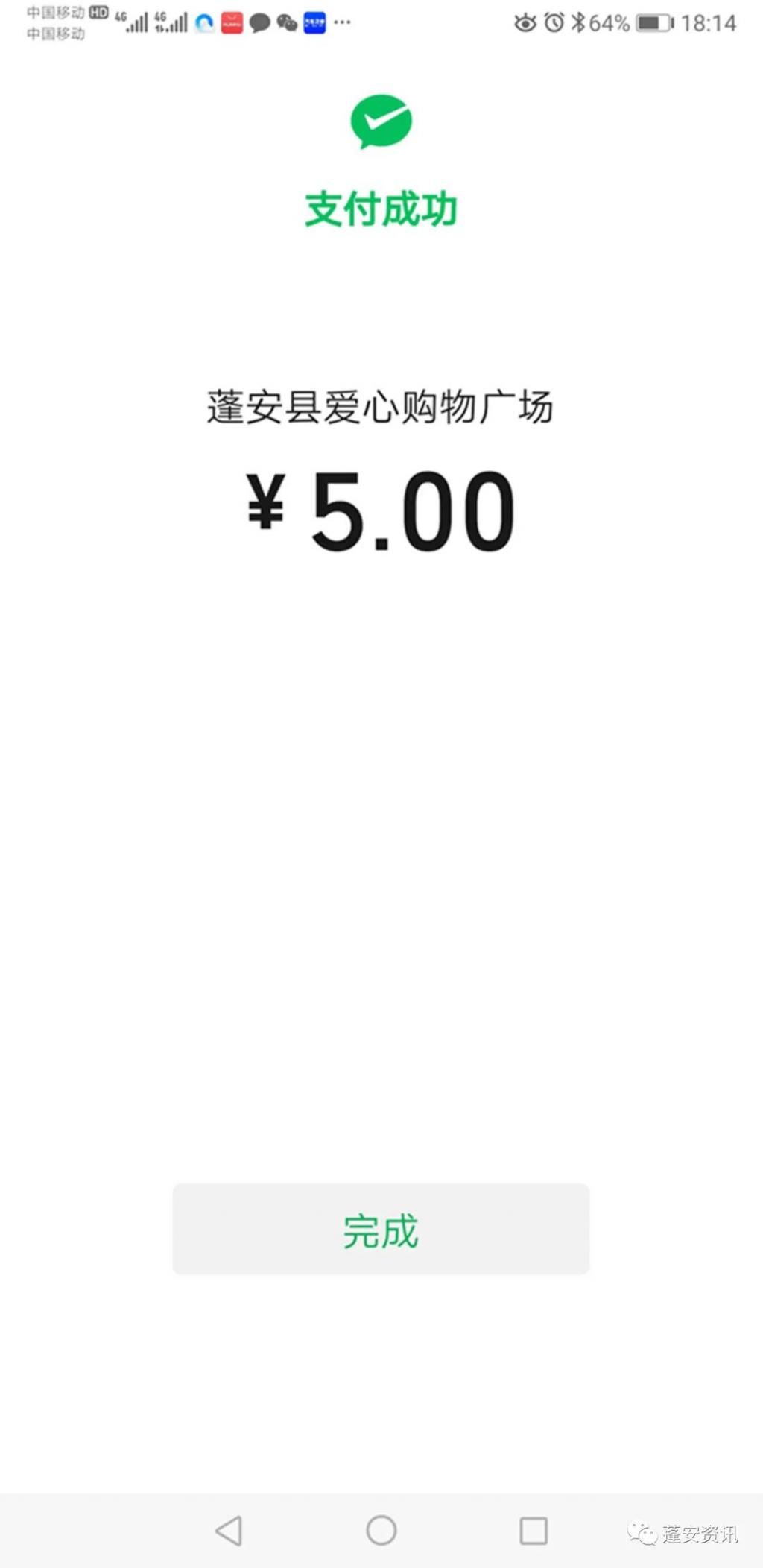Tap the clock showing 18:14
This screenshot has height=1568, width=763.
tap(709, 22)
